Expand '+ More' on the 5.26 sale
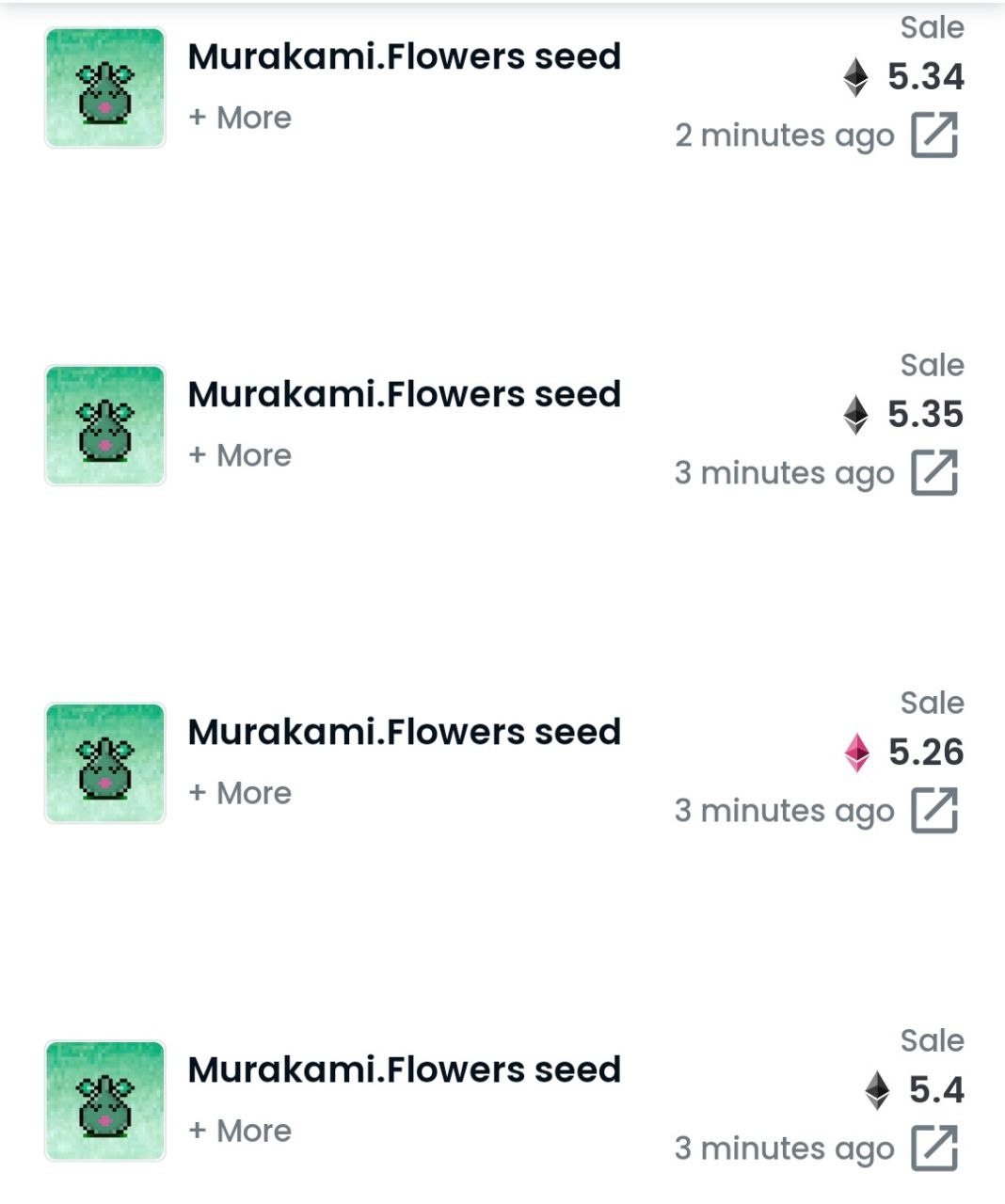Viewport: 1005px width, 1204px height. click(240, 793)
